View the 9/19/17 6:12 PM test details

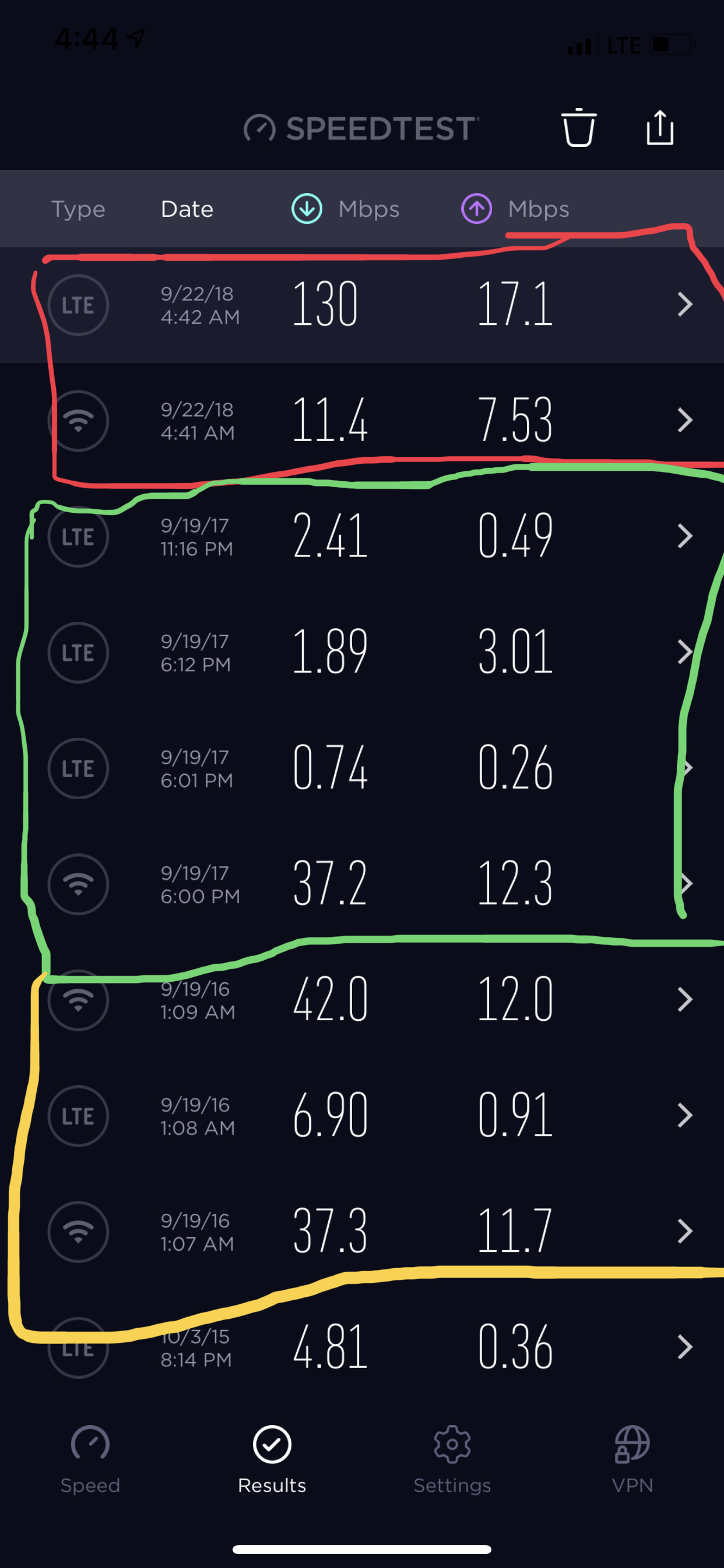pyautogui.click(x=362, y=652)
